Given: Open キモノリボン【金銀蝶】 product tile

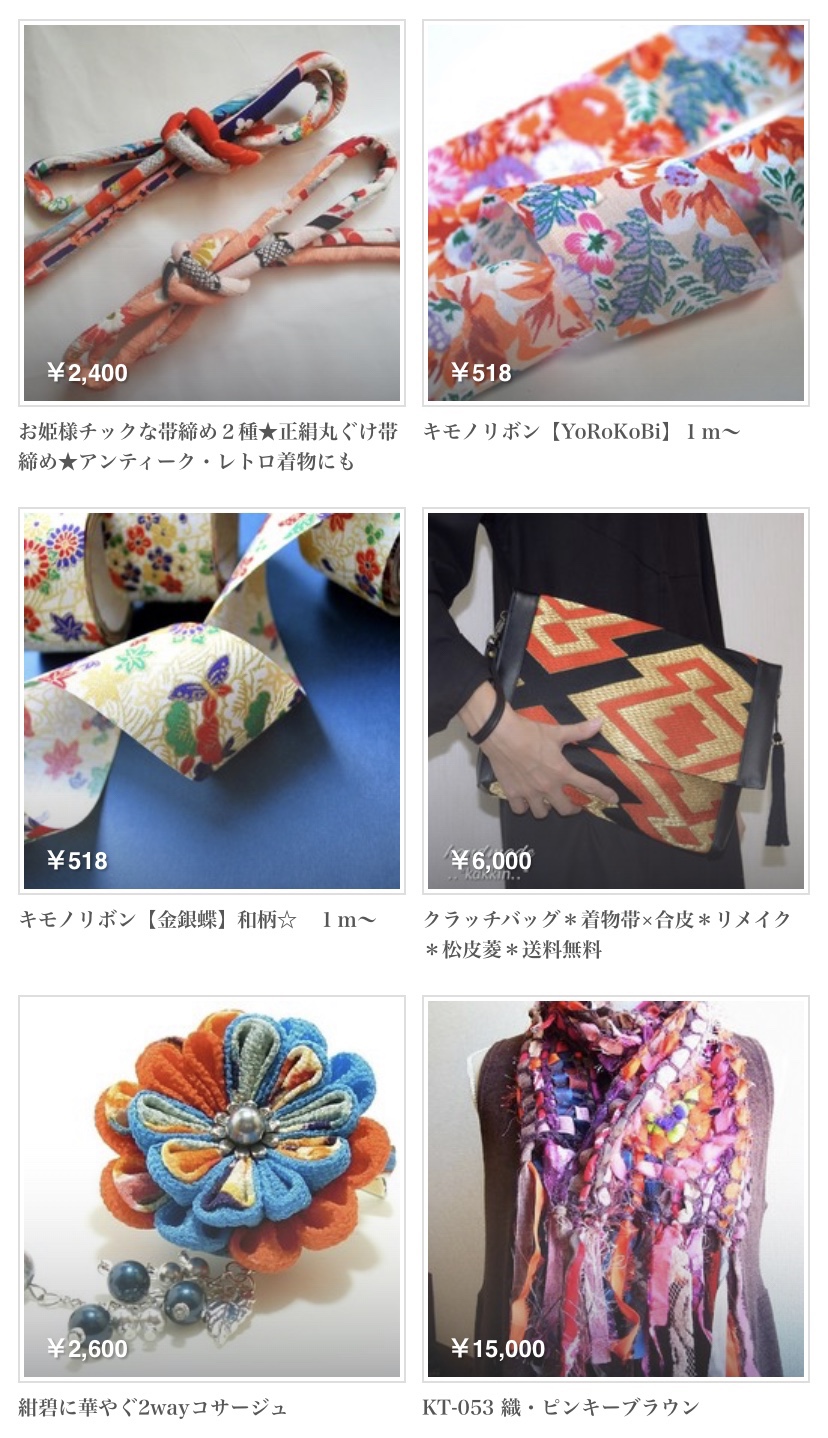Looking at the screenshot, I should (x=212, y=700).
